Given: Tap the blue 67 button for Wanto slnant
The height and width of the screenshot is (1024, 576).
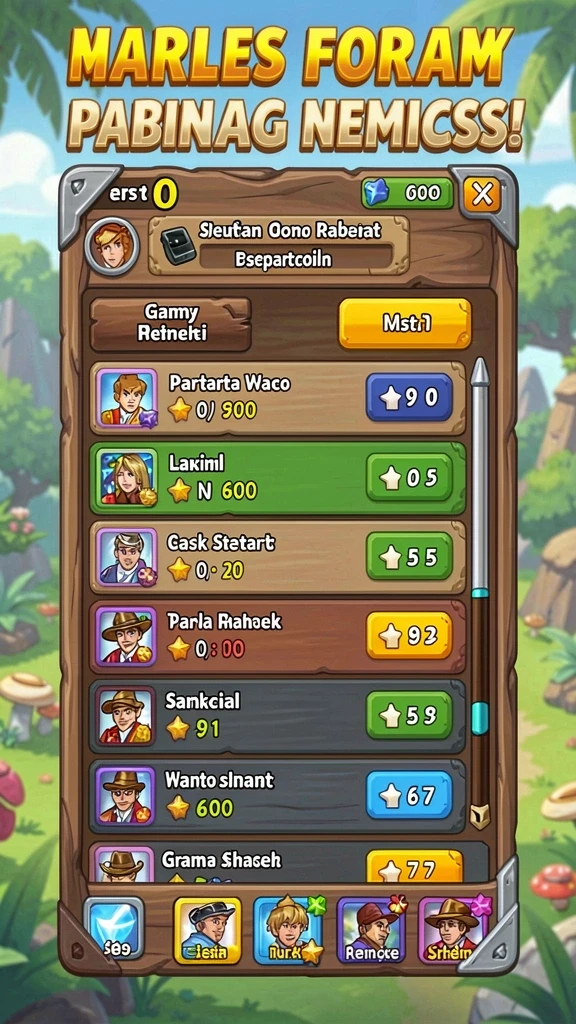Looking at the screenshot, I should [409, 795].
